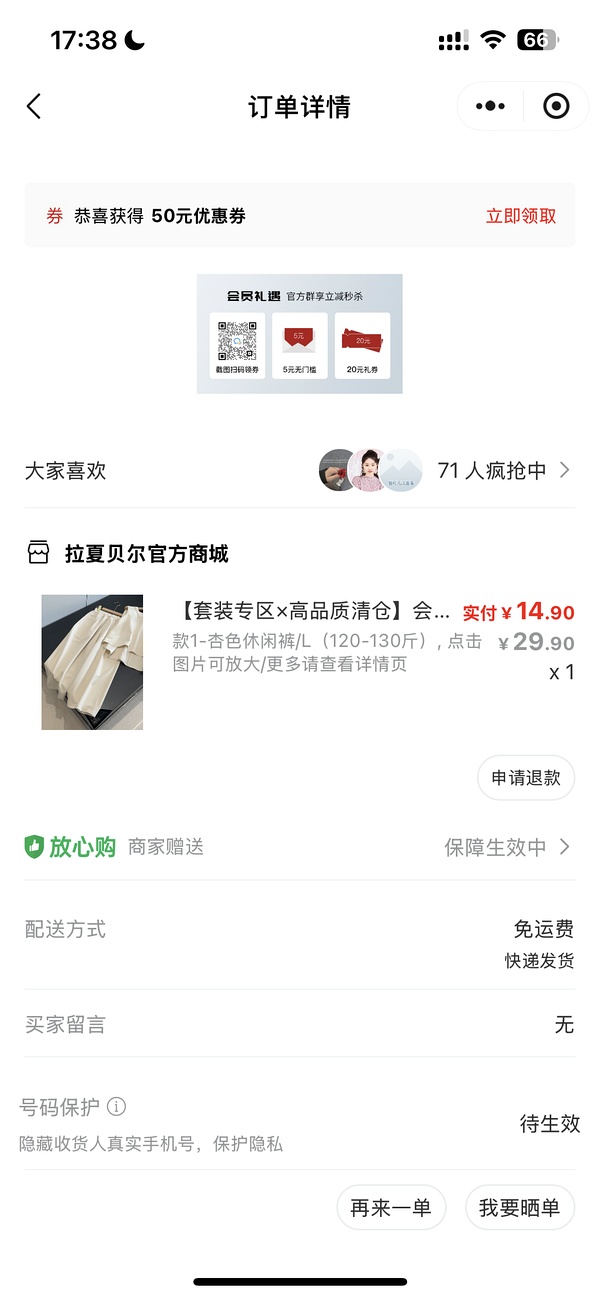Tap 申请退款 to request a refund
The height and width of the screenshot is (1298, 600).
click(x=526, y=778)
